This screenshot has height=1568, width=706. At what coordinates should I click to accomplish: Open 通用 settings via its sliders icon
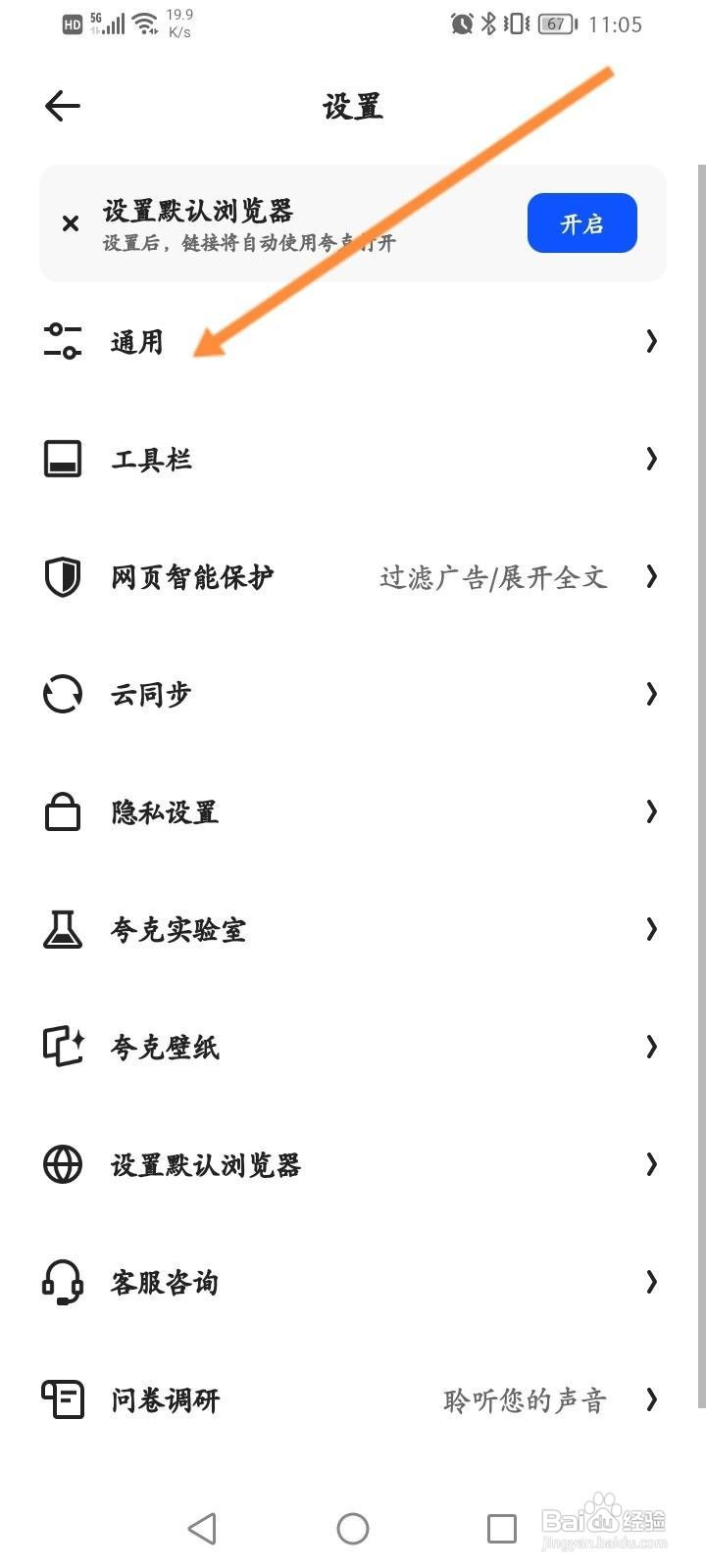[62, 341]
